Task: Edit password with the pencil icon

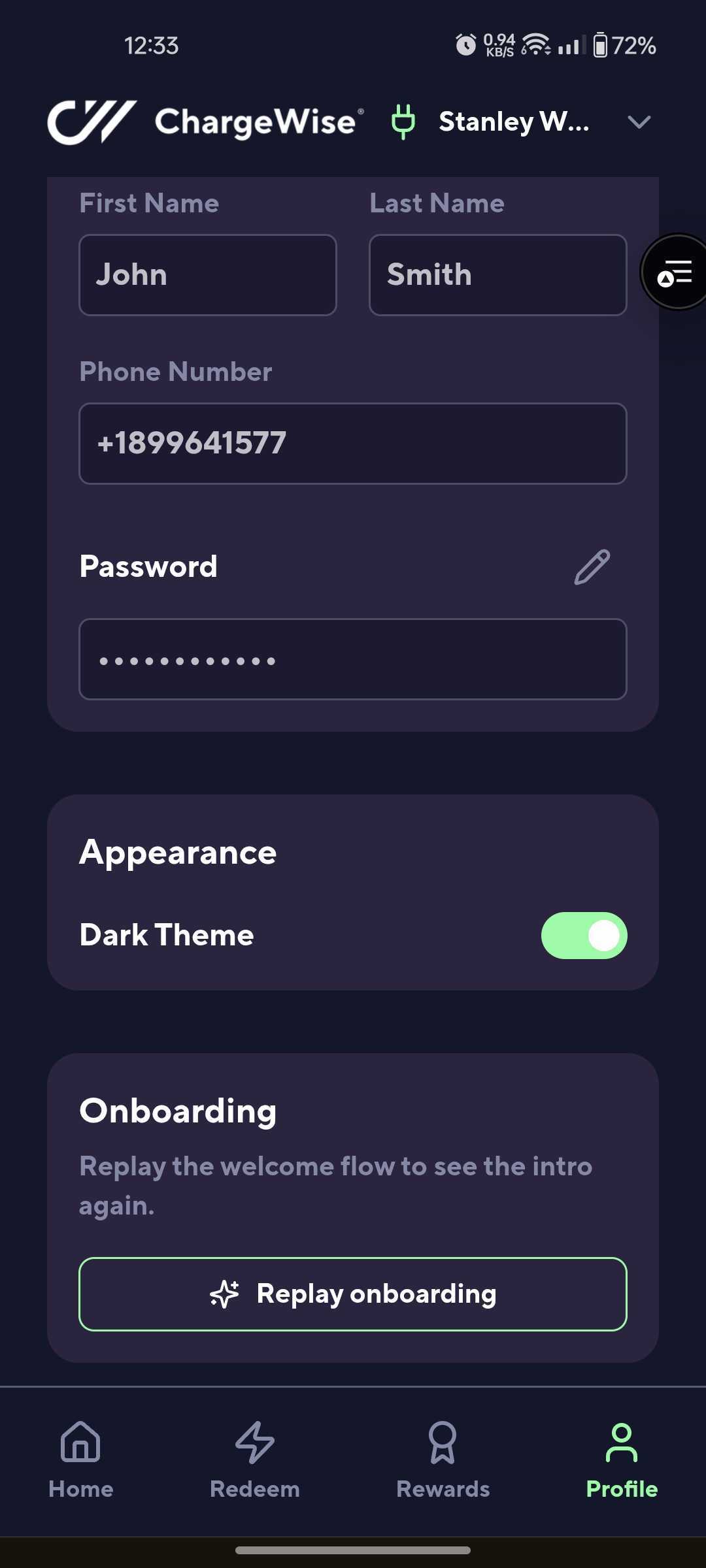Action: 592,566
